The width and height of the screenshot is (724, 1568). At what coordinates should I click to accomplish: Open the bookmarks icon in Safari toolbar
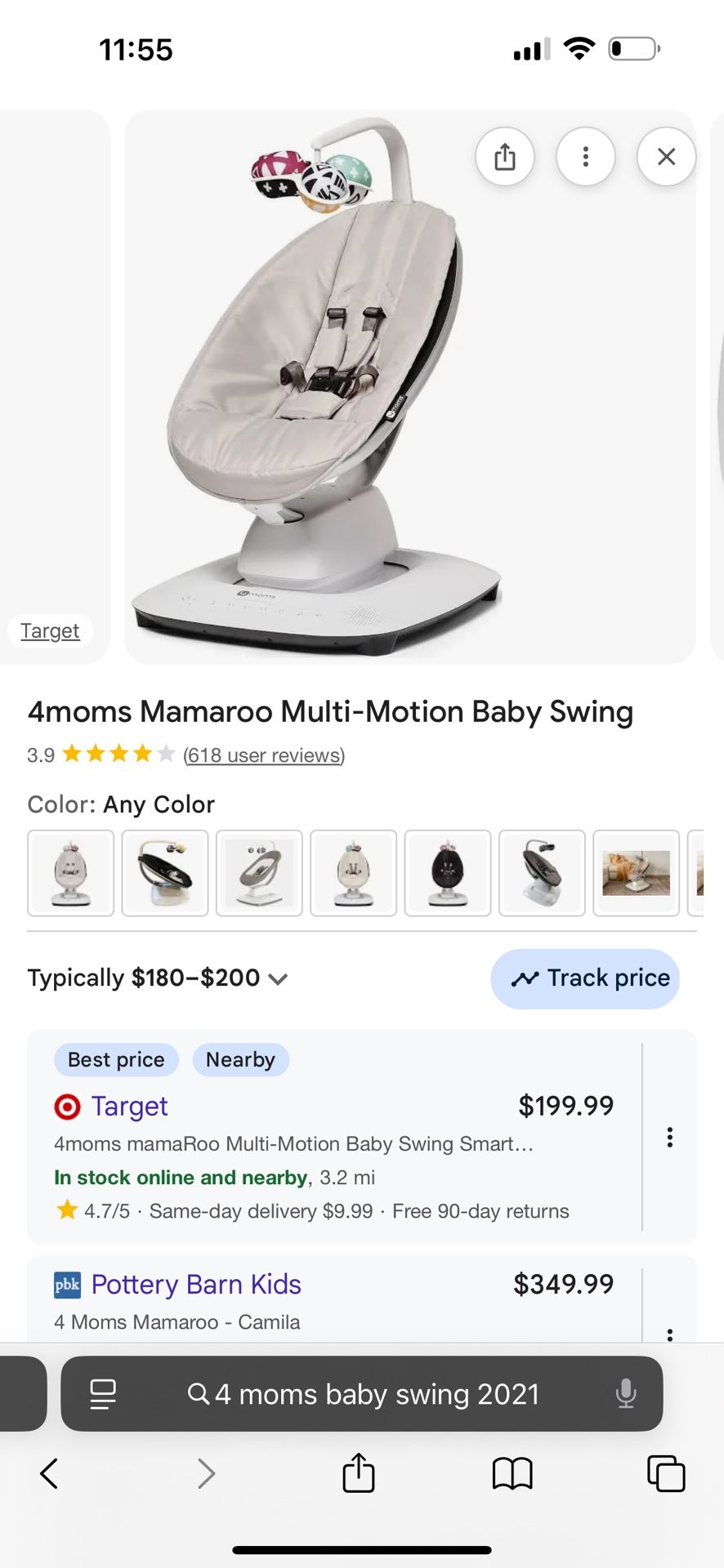[x=512, y=1474]
